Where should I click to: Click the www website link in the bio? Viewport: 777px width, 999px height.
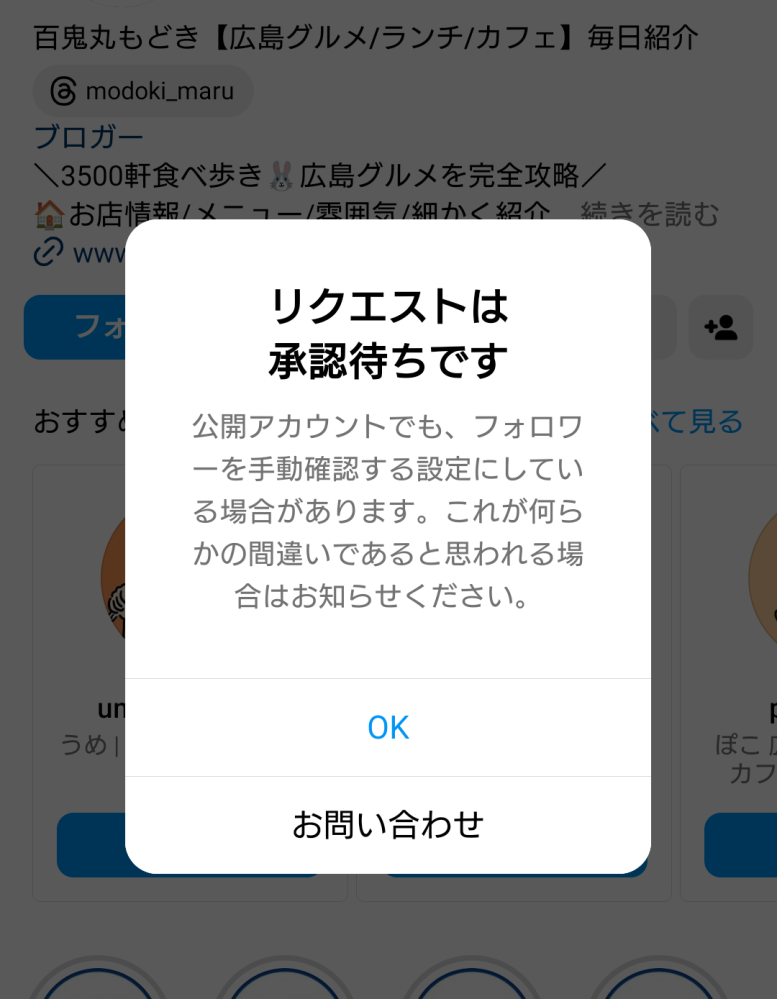(x=100, y=254)
